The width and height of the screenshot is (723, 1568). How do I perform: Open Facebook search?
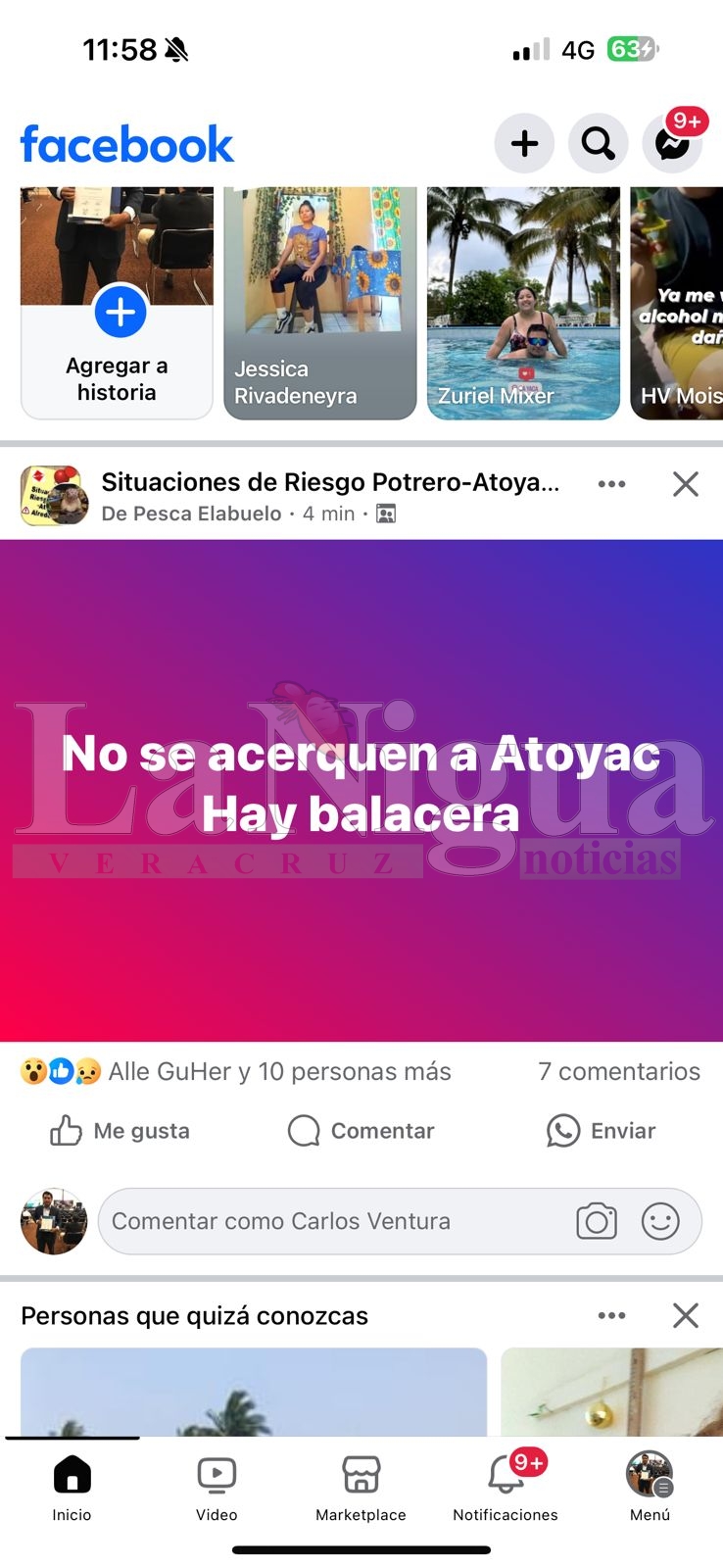pos(598,144)
